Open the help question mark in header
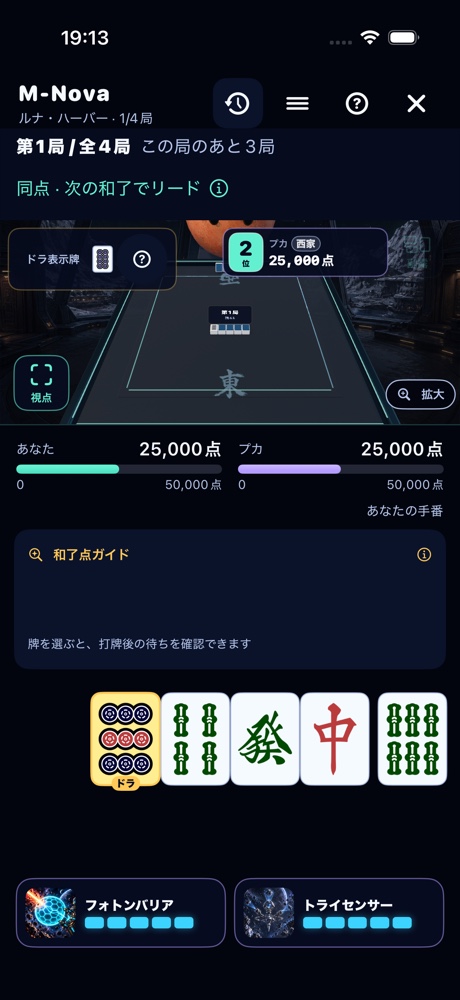The image size is (460, 1000). (x=357, y=103)
